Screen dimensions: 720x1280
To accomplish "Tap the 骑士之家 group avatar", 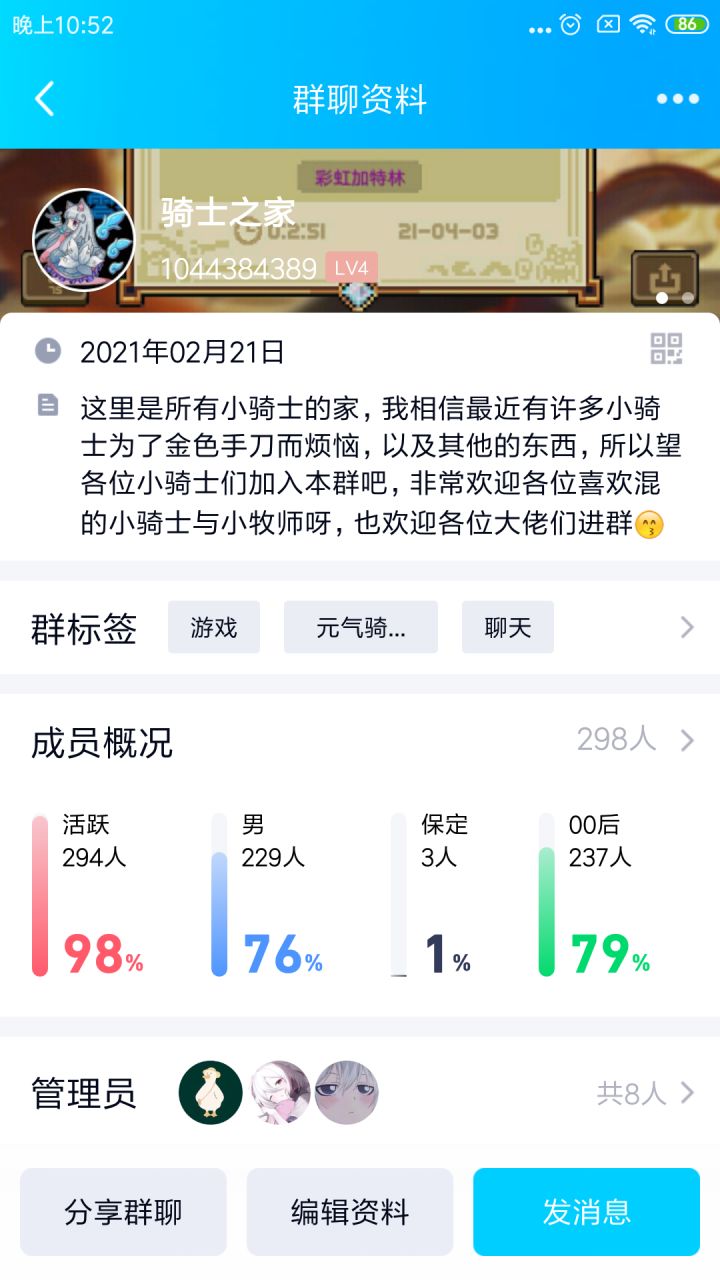I will pos(82,237).
